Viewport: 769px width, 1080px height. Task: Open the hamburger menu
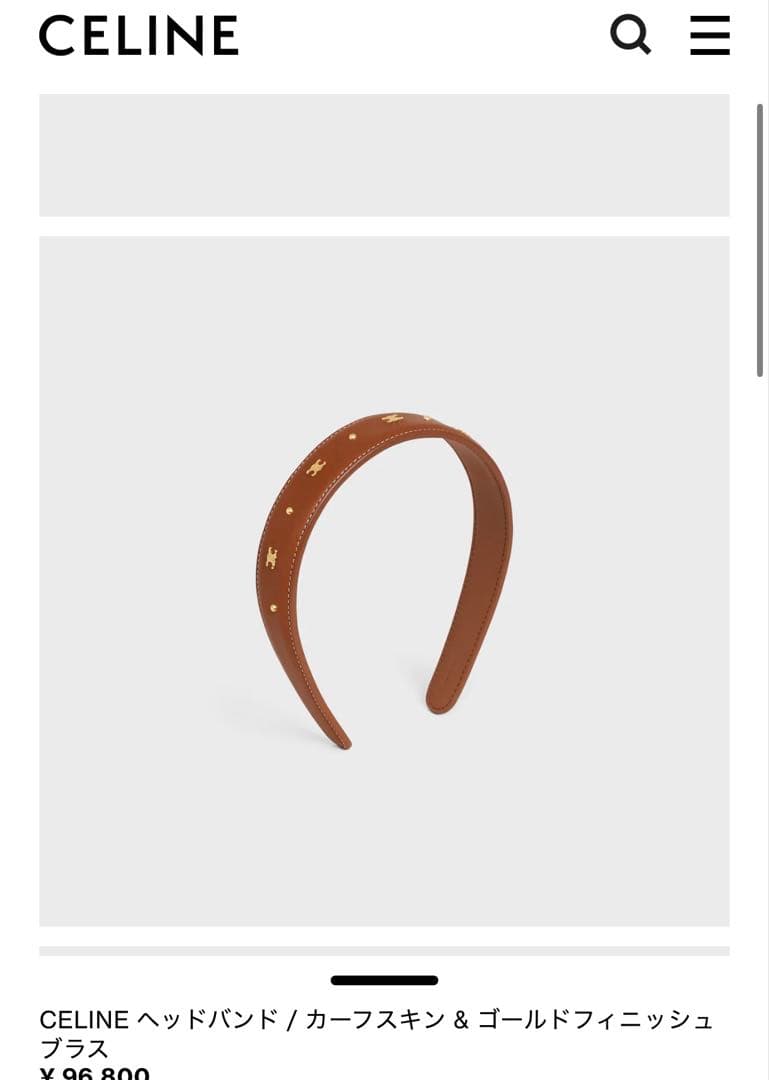pyautogui.click(x=710, y=36)
